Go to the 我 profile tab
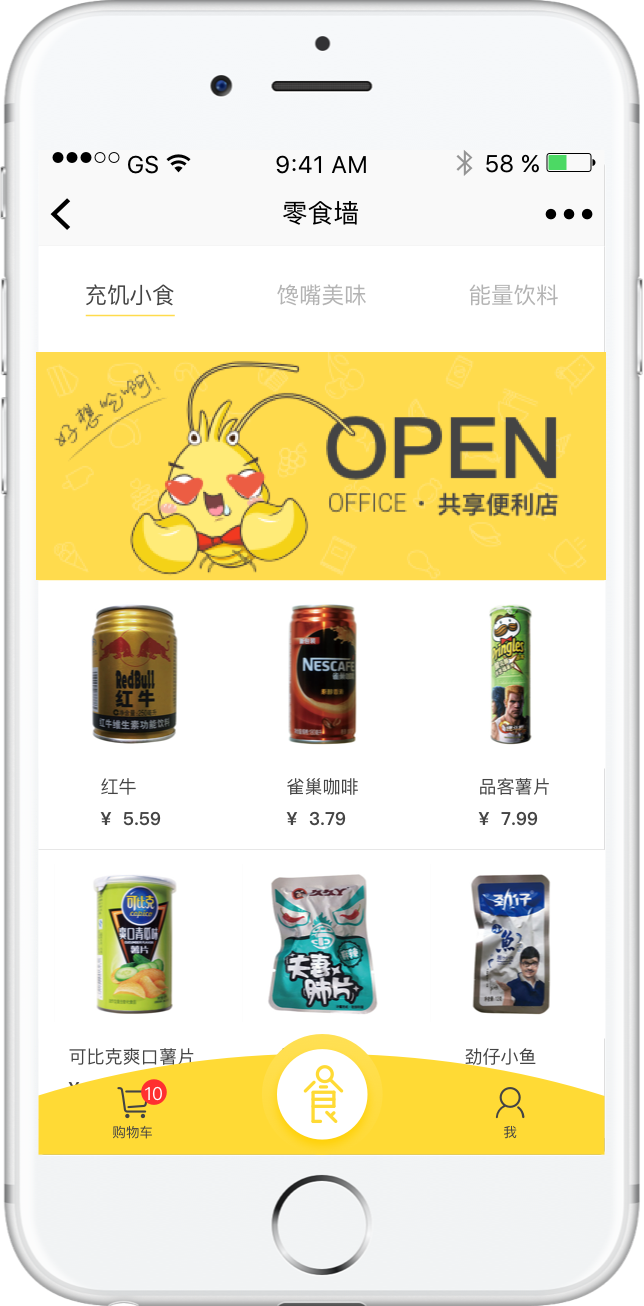Viewport: 644px width, 1306px height. click(x=510, y=1111)
